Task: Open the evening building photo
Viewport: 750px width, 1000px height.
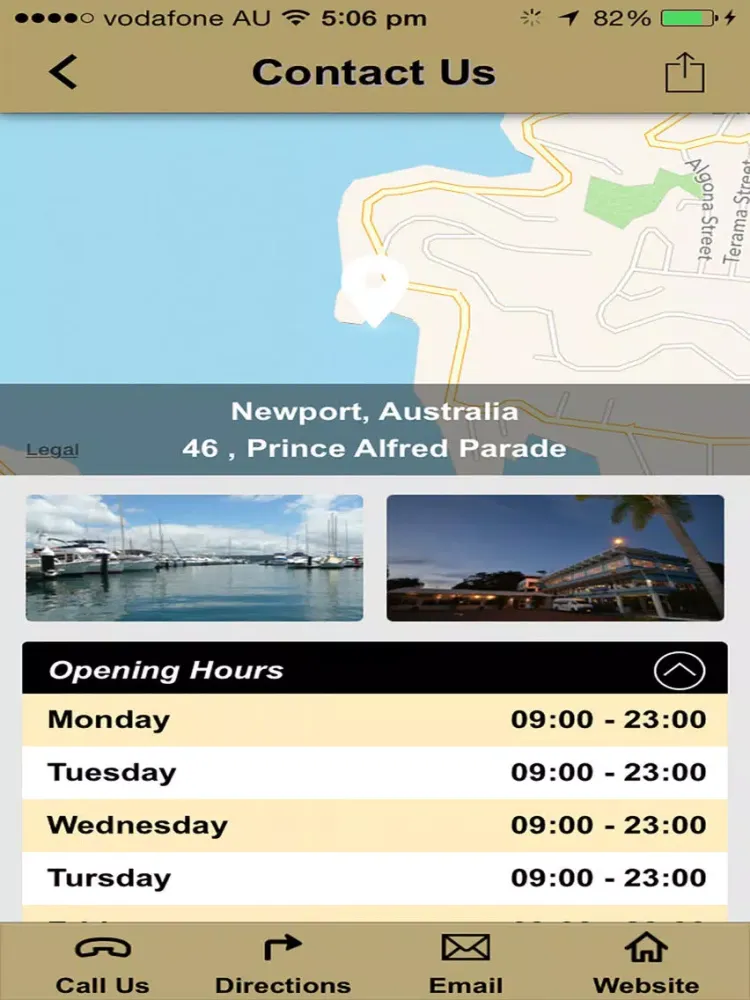Action: pyautogui.click(x=555, y=558)
